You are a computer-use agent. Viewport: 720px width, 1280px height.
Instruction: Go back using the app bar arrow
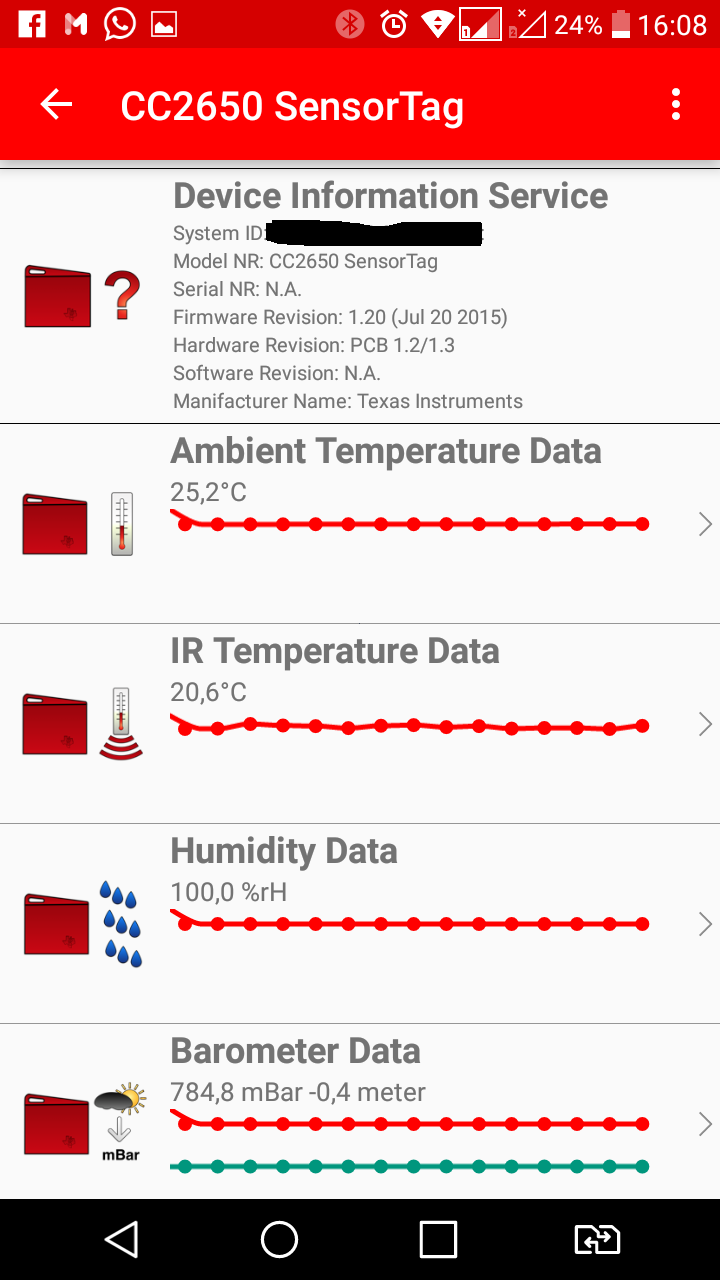pyautogui.click(x=57, y=105)
